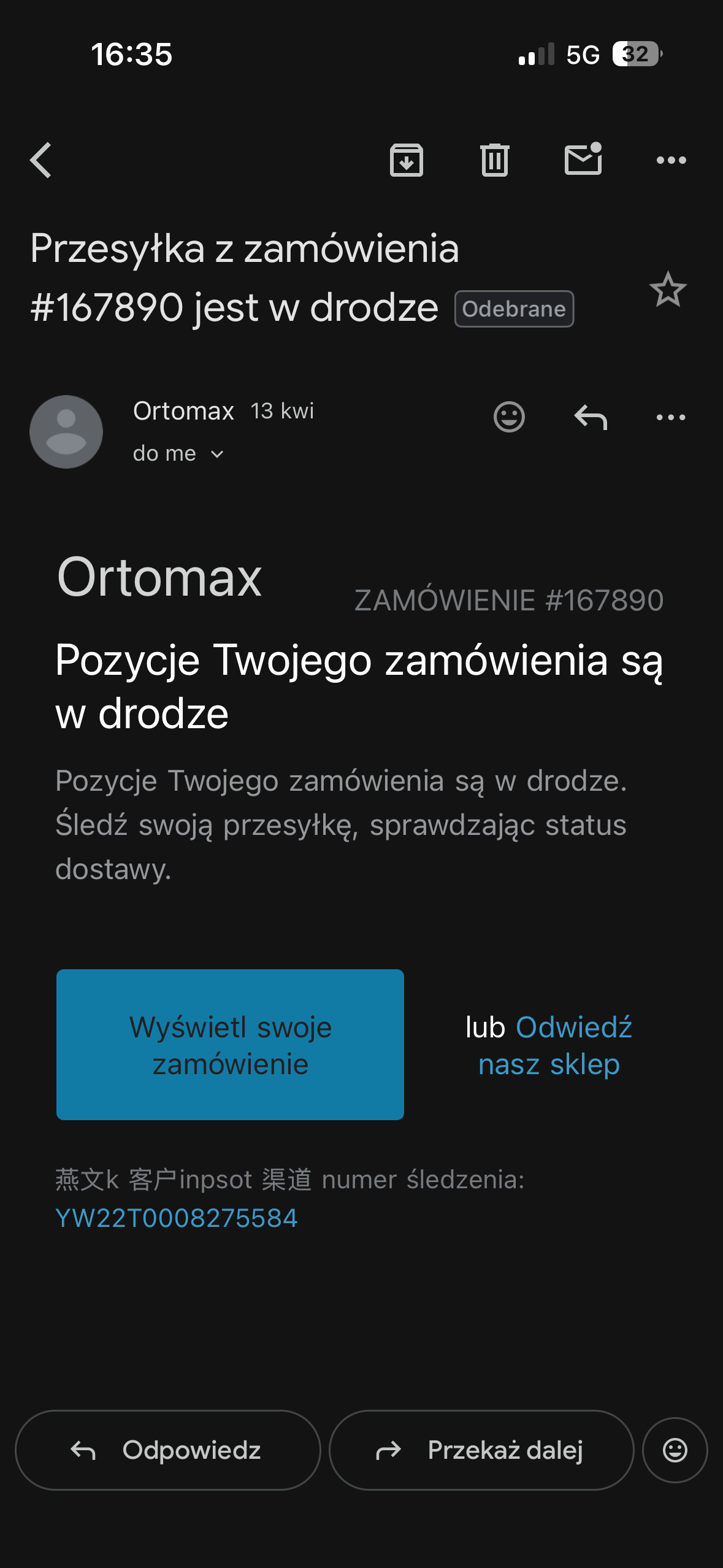The width and height of the screenshot is (723, 1568).
Task: Tap the Odpowiedz button
Action: pos(167,1450)
